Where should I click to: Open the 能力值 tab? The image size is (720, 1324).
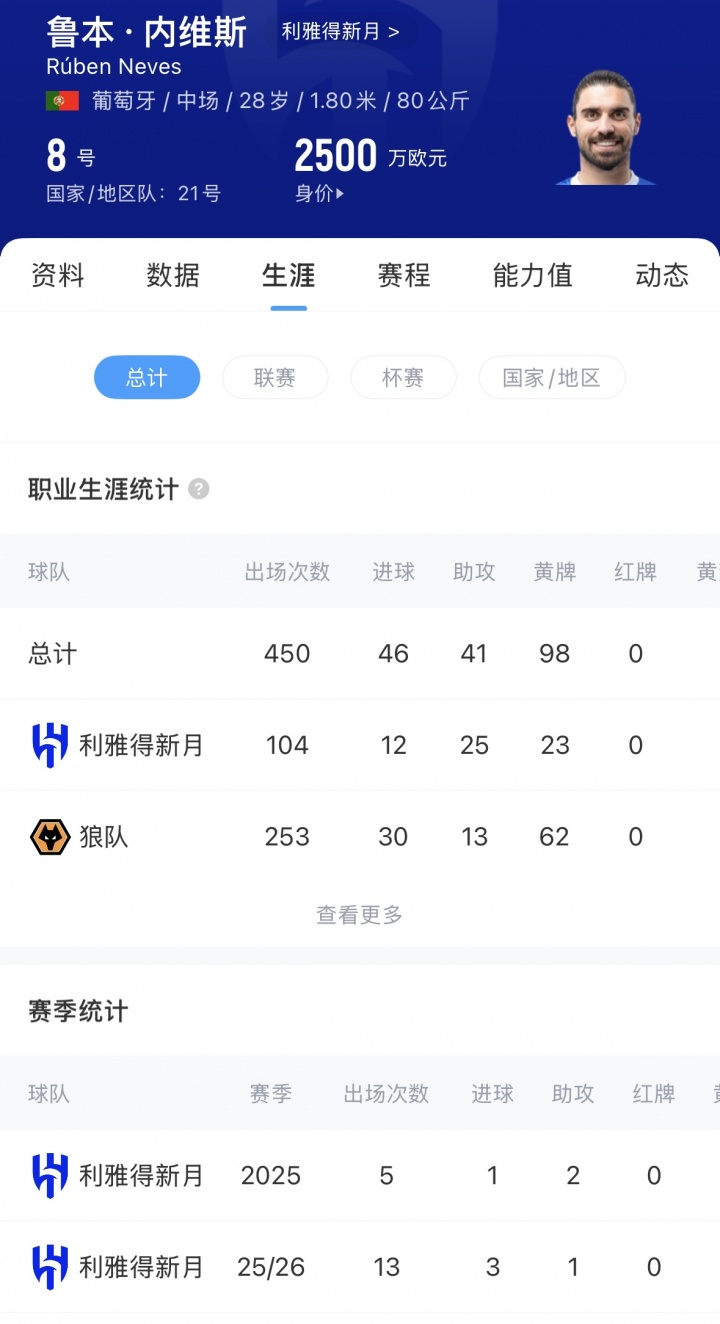click(x=532, y=275)
